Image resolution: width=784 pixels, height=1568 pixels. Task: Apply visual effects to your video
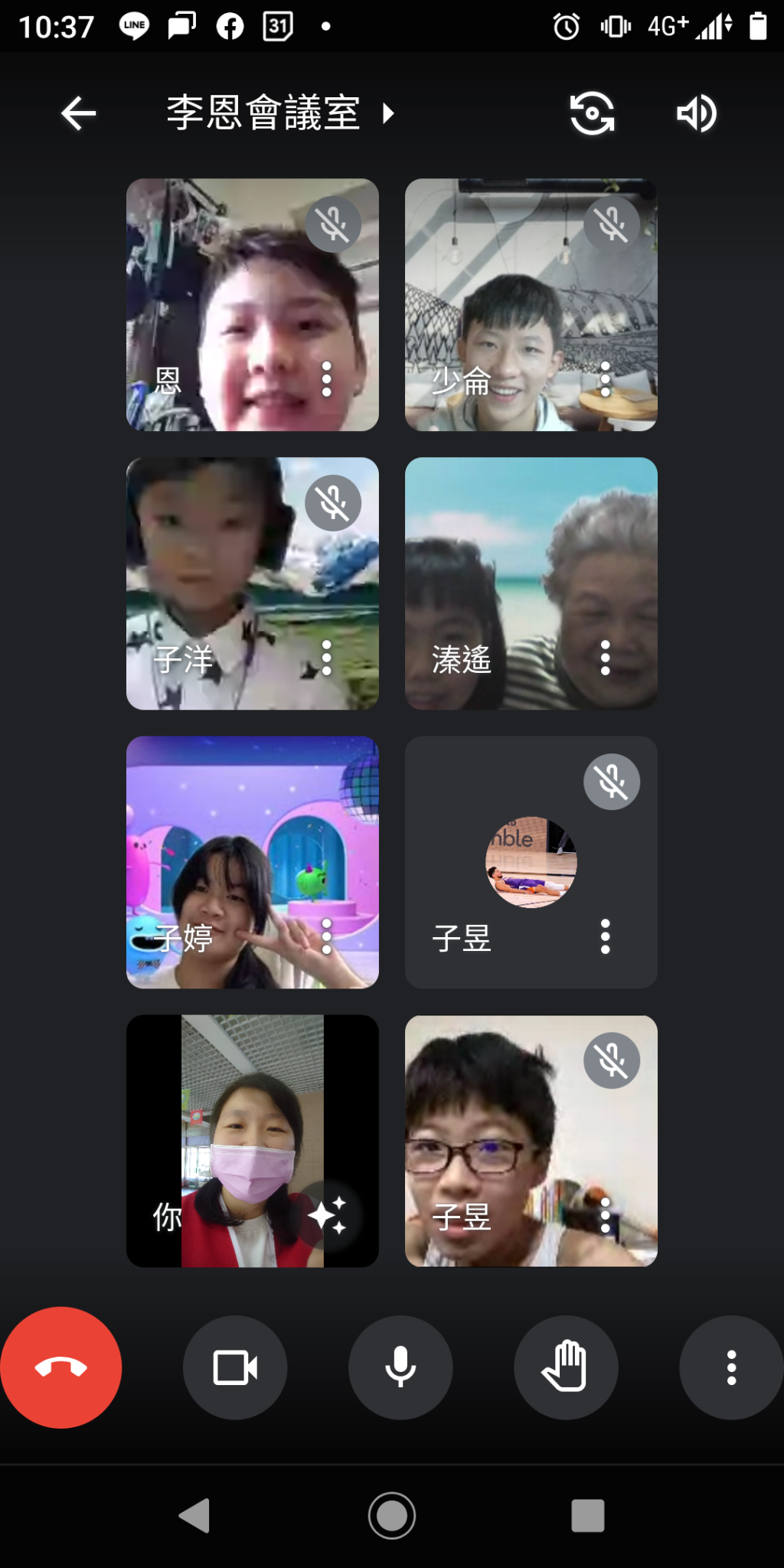coord(327,1215)
